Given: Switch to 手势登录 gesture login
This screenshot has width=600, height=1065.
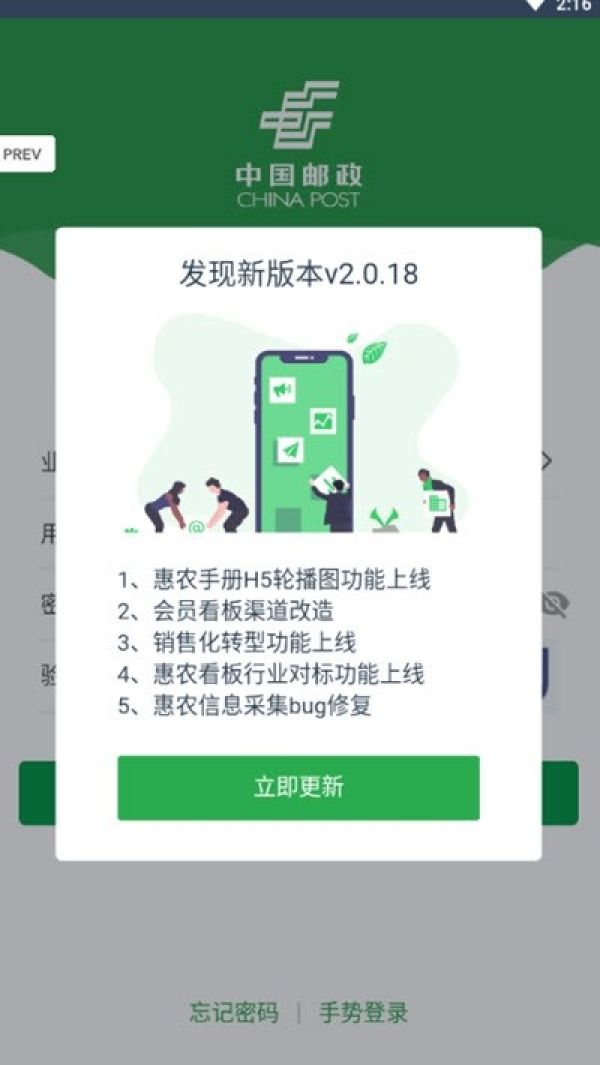Looking at the screenshot, I should 364,1012.
